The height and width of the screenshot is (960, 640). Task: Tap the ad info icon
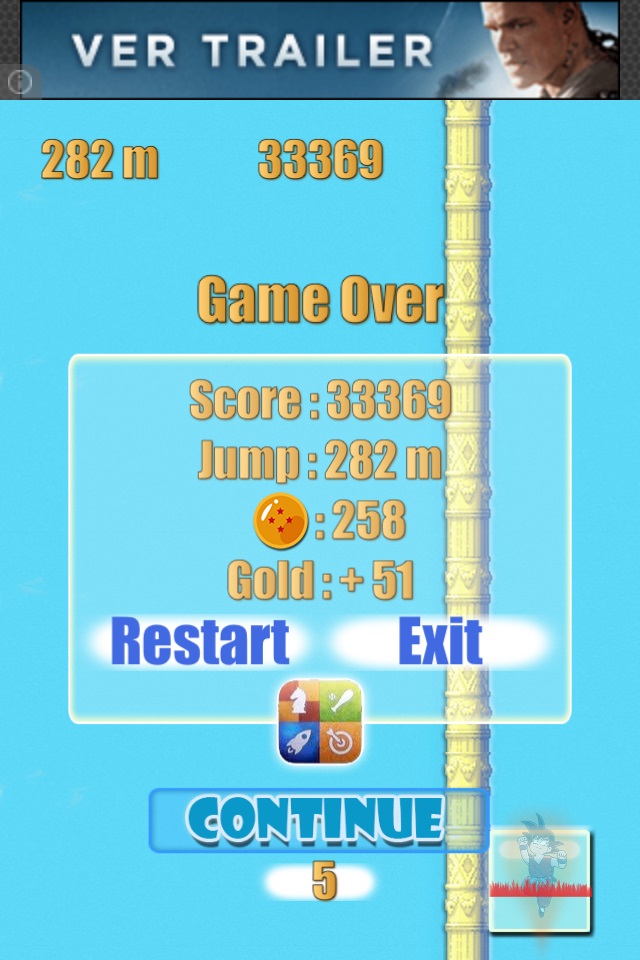pos(20,82)
